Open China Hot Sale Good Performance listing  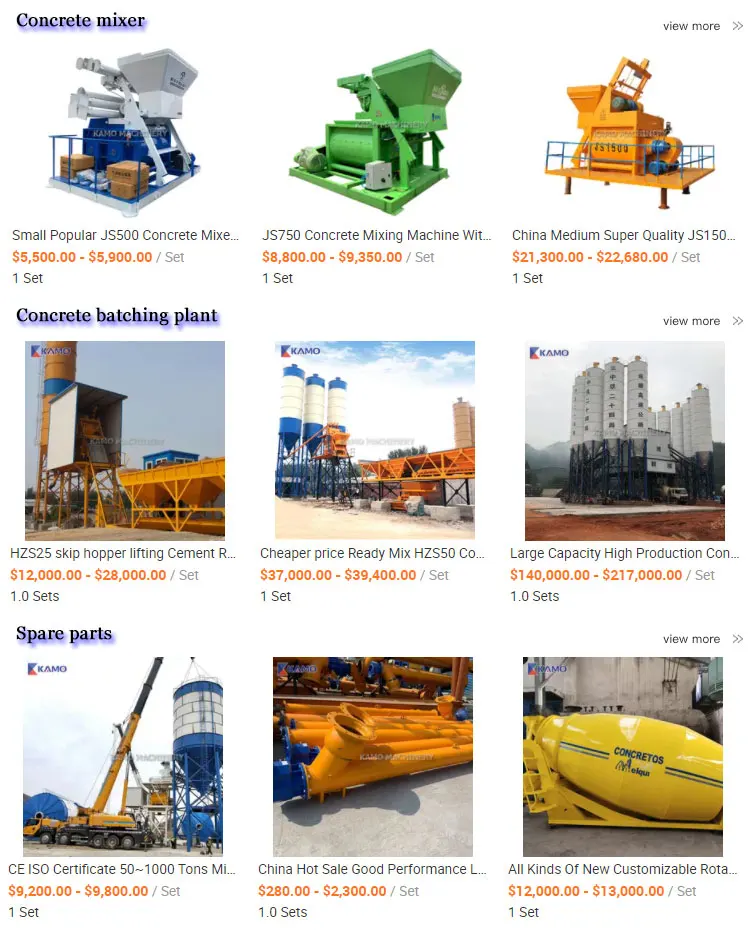click(x=373, y=869)
